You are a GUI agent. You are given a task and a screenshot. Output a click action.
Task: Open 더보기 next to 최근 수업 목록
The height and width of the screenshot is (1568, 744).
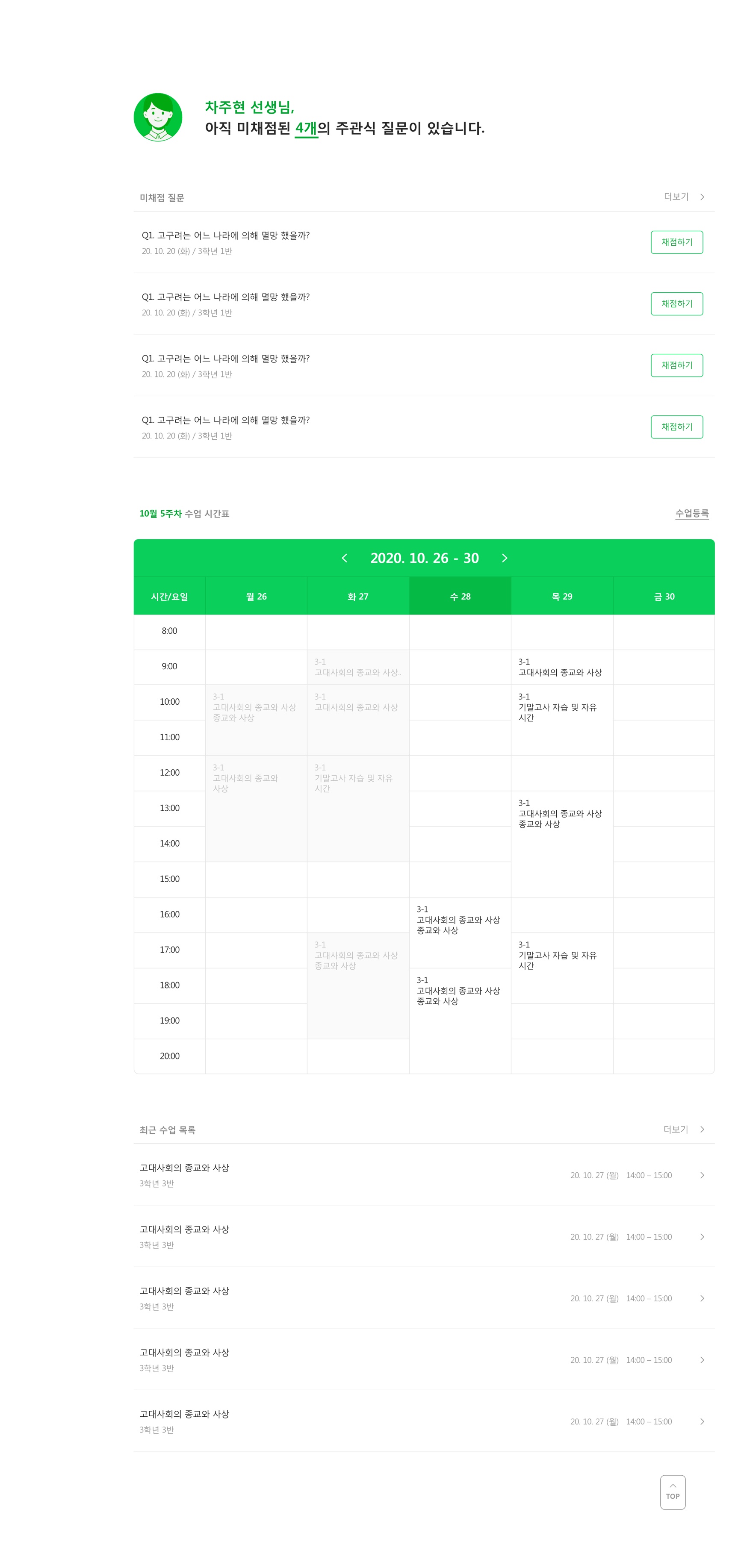pyautogui.click(x=684, y=1129)
